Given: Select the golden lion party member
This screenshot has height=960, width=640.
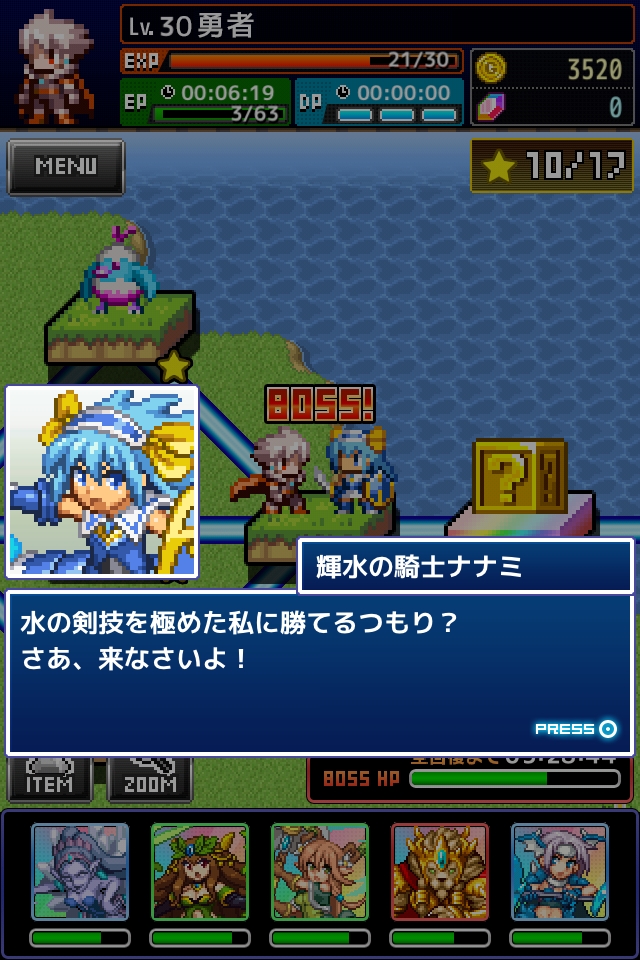Looking at the screenshot, I should tap(440, 872).
